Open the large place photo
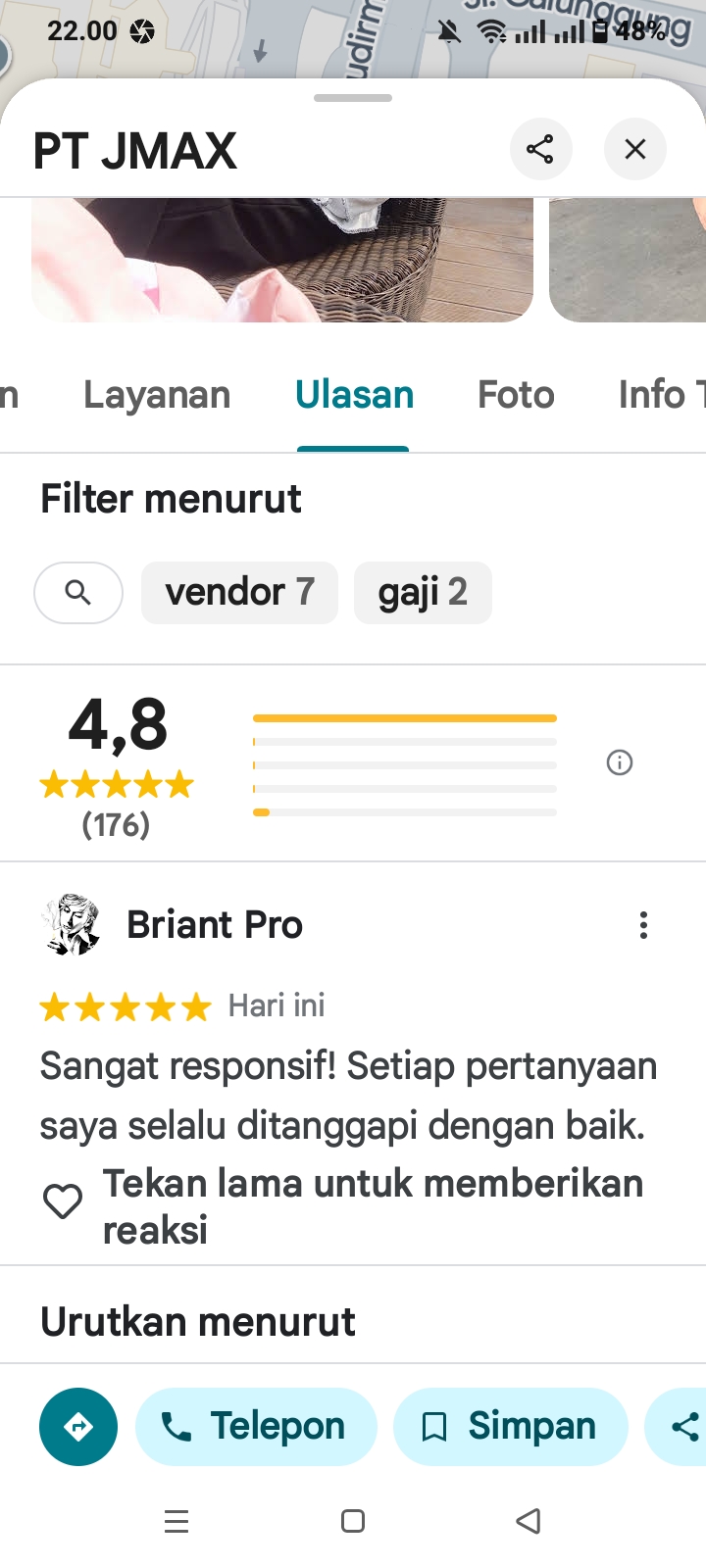 tap(282, 260)
